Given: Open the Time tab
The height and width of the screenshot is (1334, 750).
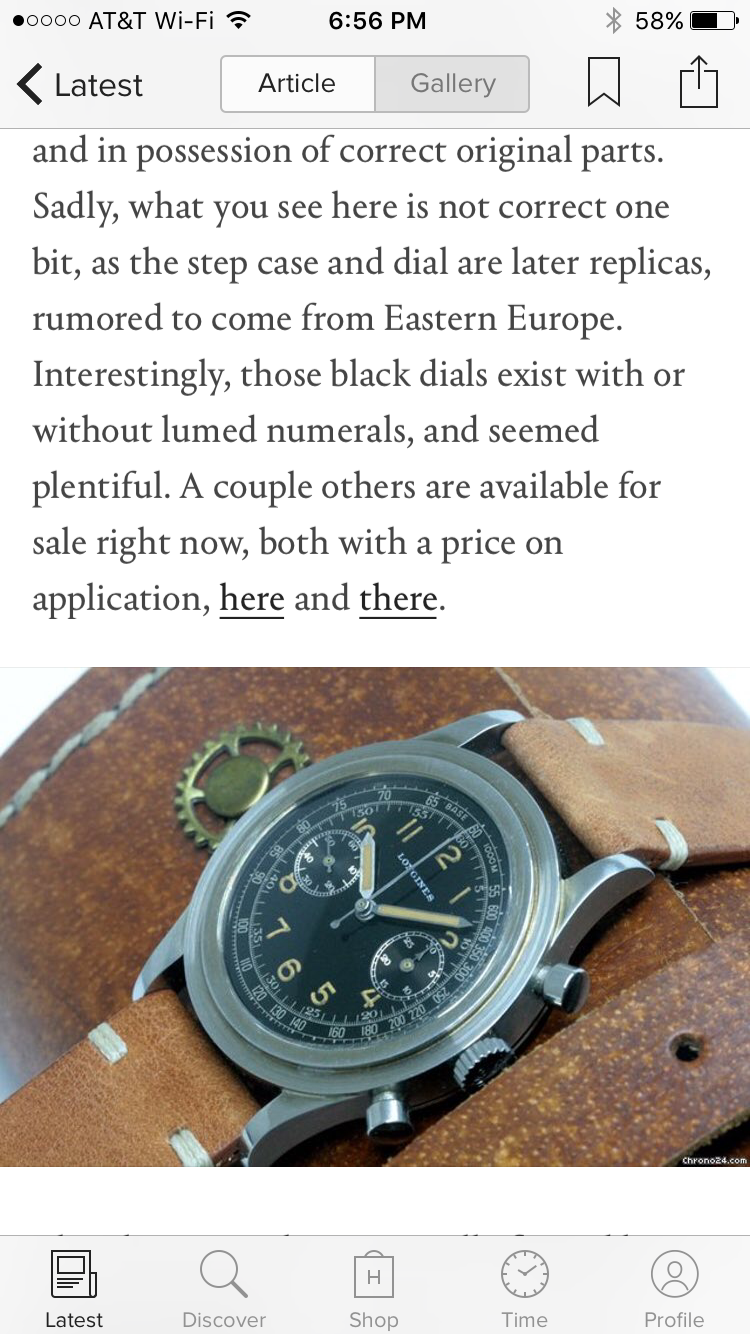Looking at the screenshot, I should point(524,1289).
